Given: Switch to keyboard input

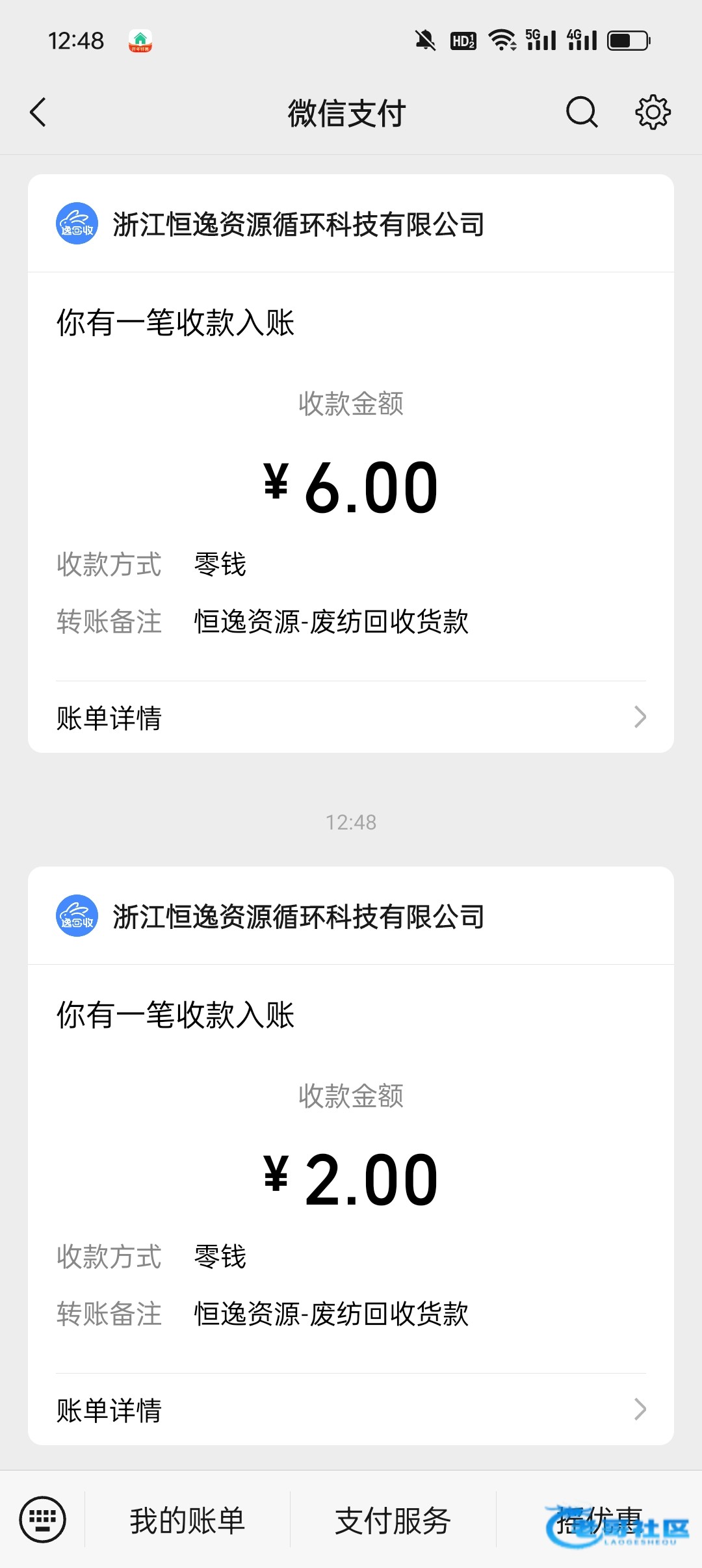Looking at the screenshot, I should [43, 1520].
